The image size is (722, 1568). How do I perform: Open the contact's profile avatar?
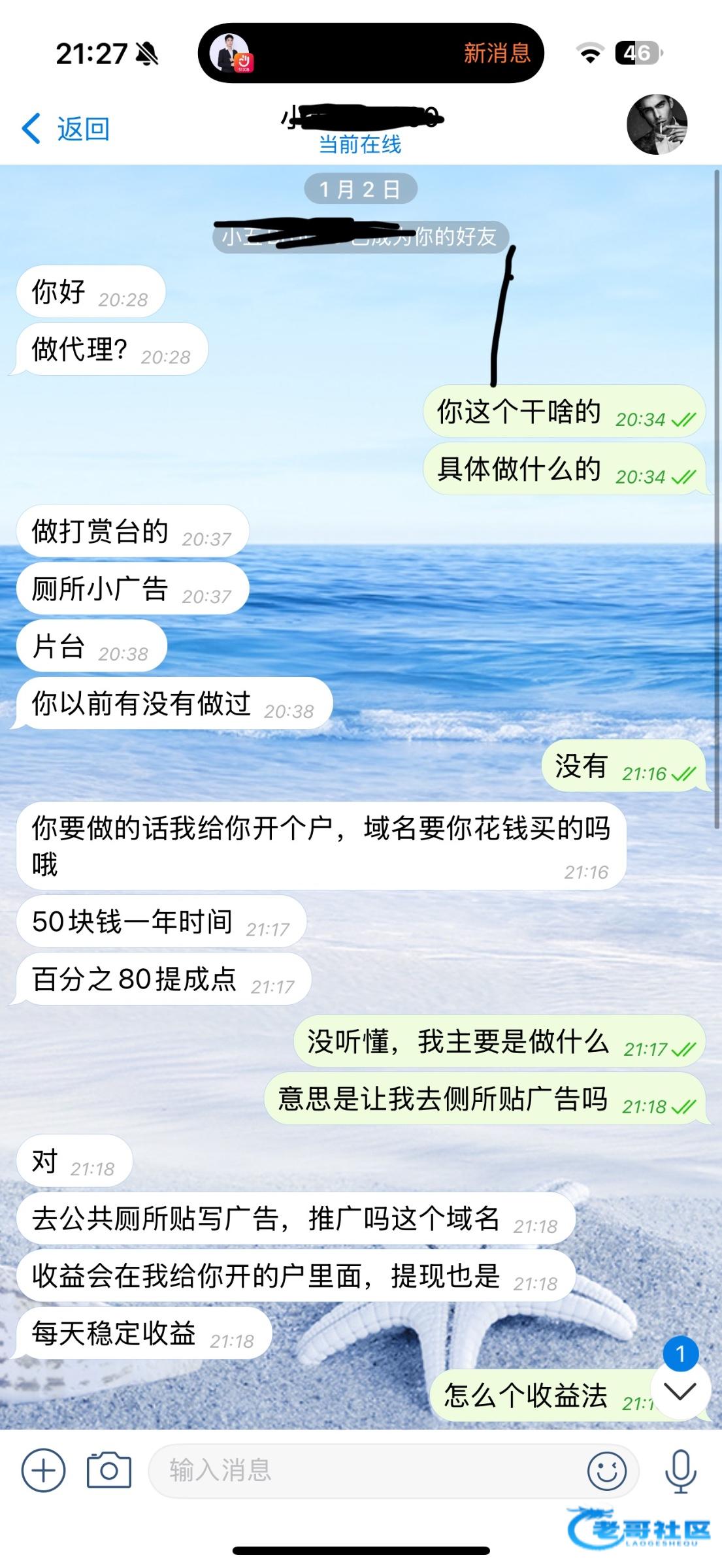[x=657, y=125]
